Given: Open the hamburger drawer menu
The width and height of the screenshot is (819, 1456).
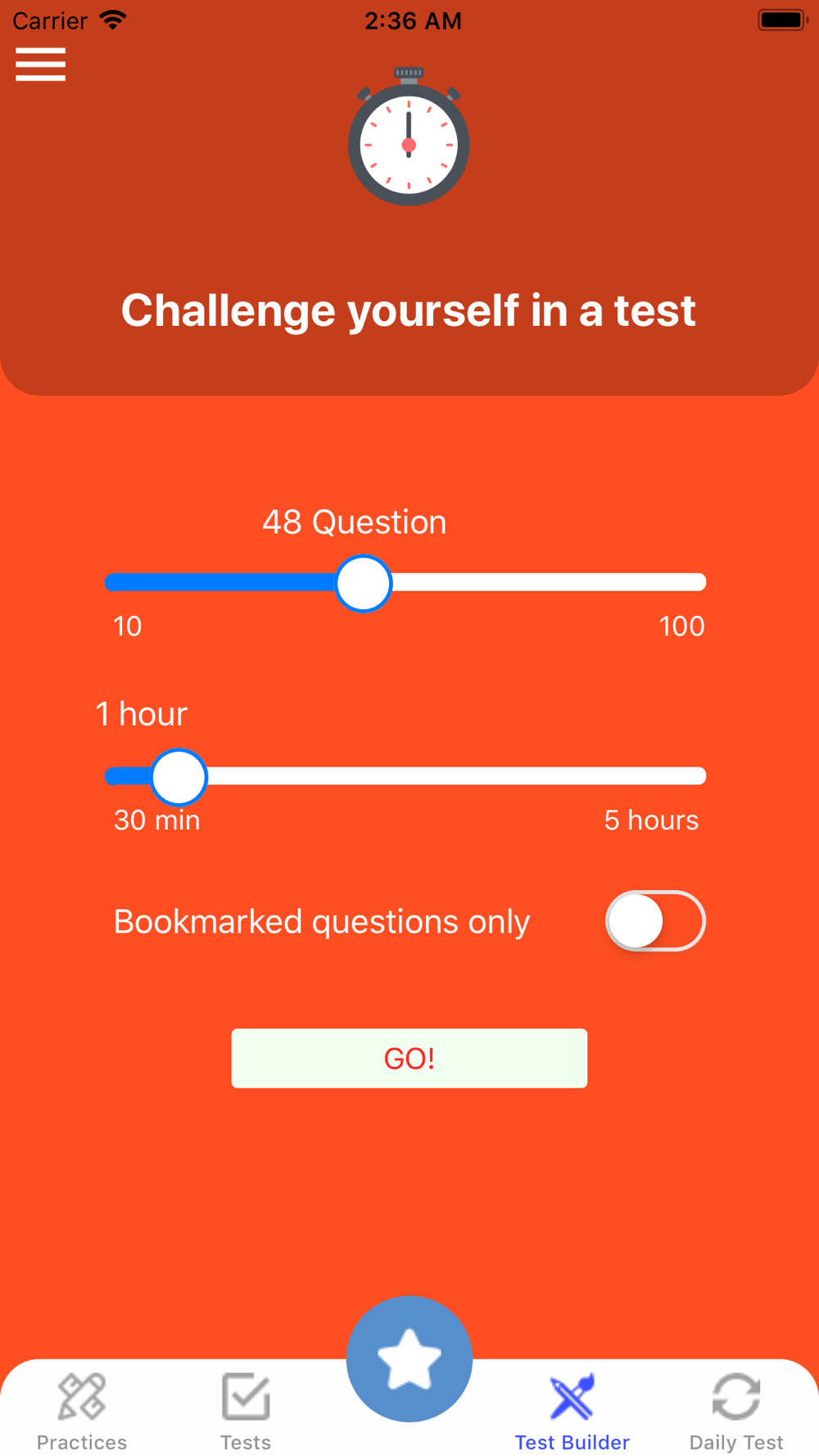Looking at the screenshot, I should pyautogui.click(x=40, y=65).
